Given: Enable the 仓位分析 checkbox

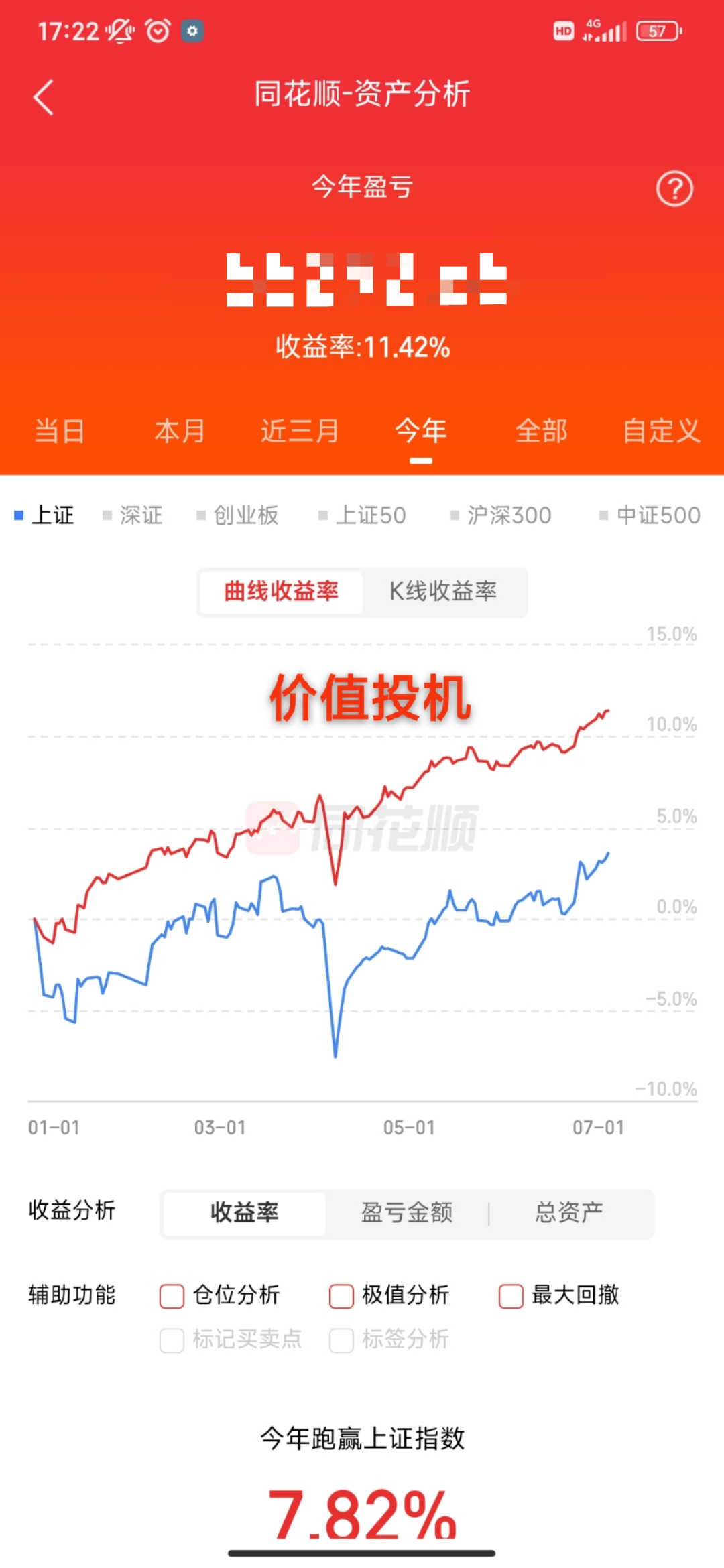Looking at the screenshot, I should coord(172,1295).
